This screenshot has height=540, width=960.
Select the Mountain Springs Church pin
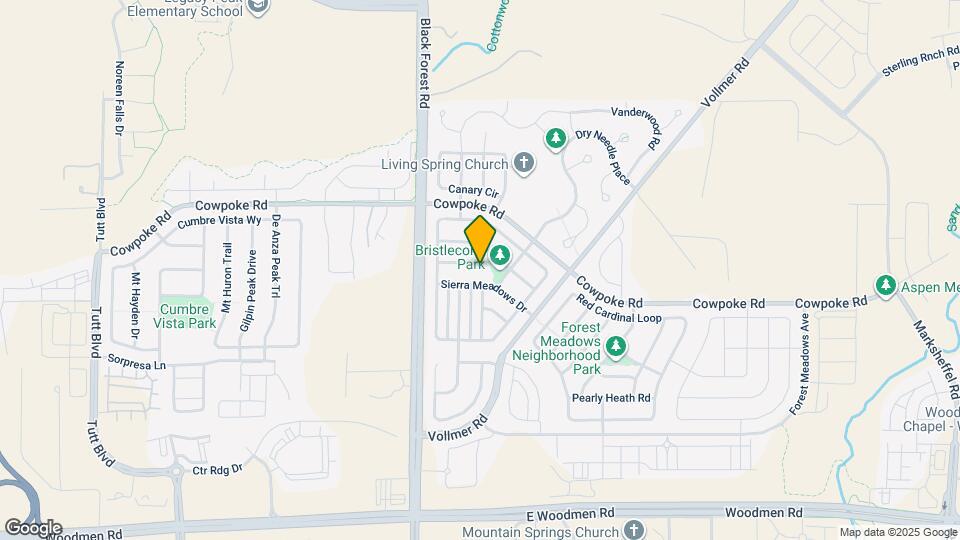tap(634, 530)
